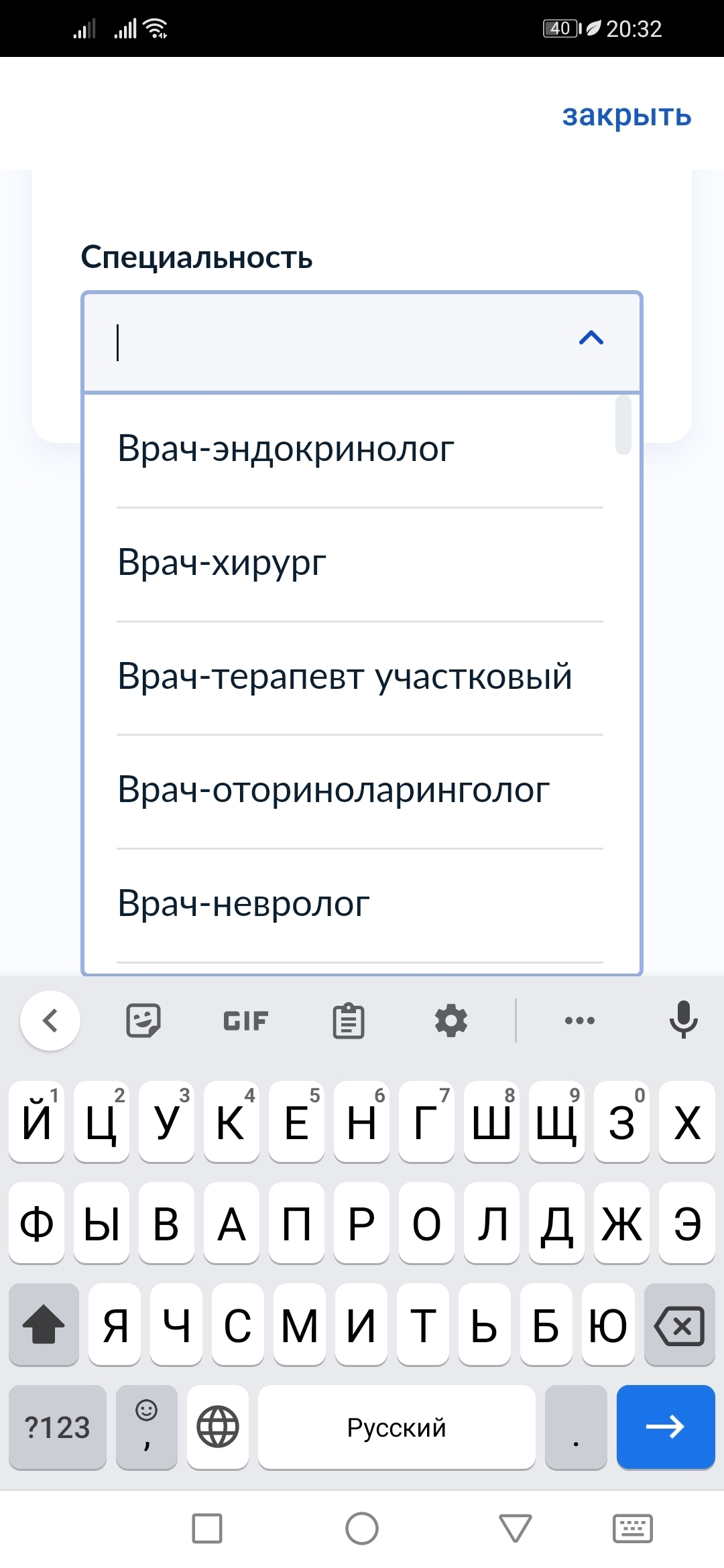Choose Врач-хирург from the list
Viewport: 724px width, 1568px height.
(222, 563)
